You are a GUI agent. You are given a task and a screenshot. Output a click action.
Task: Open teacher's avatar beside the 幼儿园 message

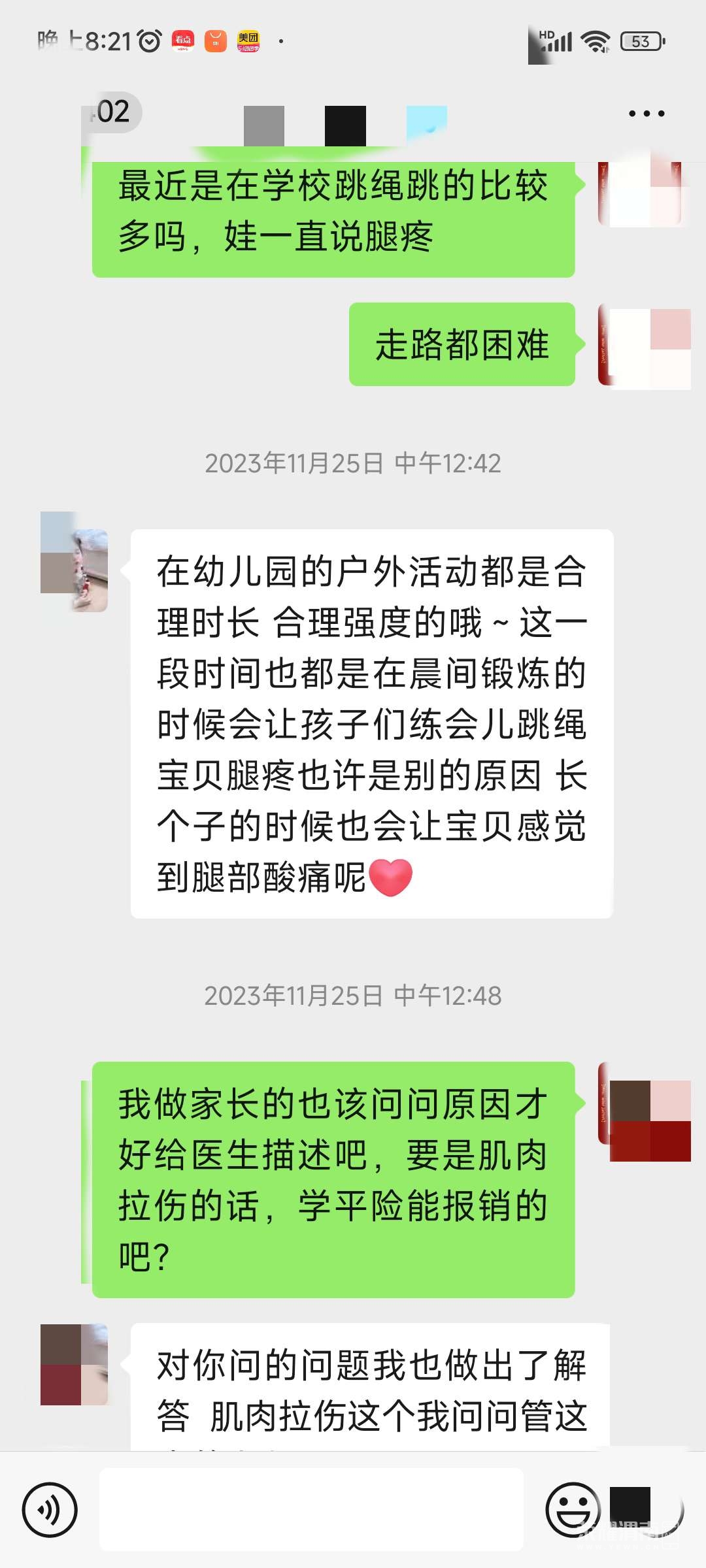click(x=75, y=562)
